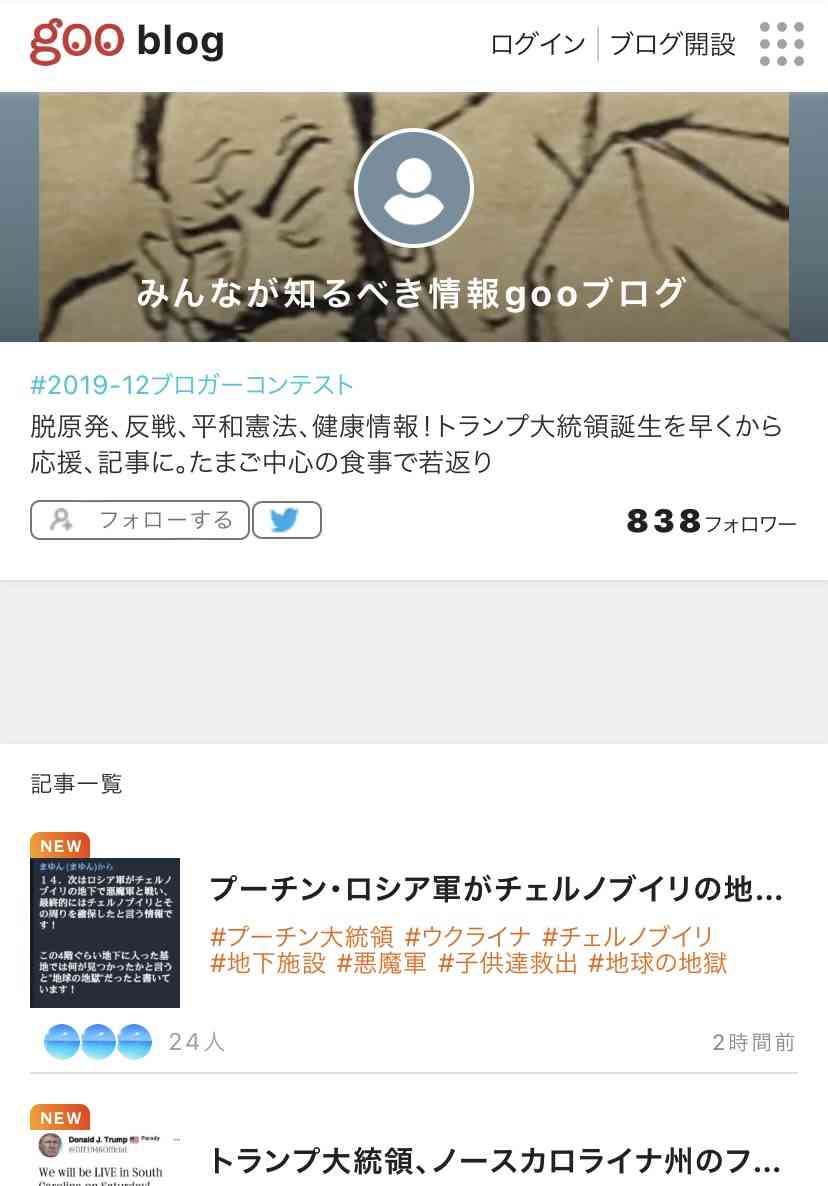Screen dimensions: 828x1186
Task: Open the blog's Twitter button
Action: (286, 520)
